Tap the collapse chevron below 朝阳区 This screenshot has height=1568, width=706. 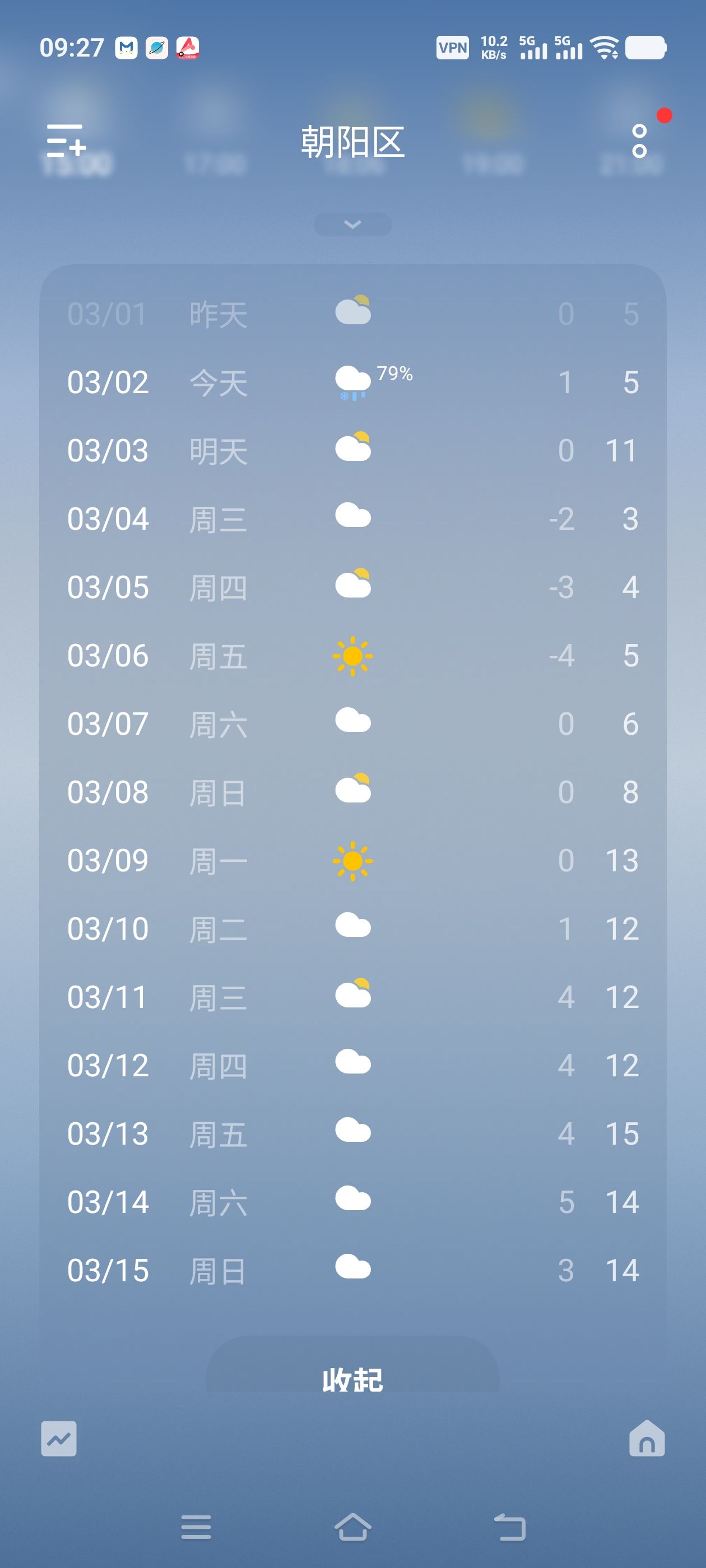tap(352, 224)
